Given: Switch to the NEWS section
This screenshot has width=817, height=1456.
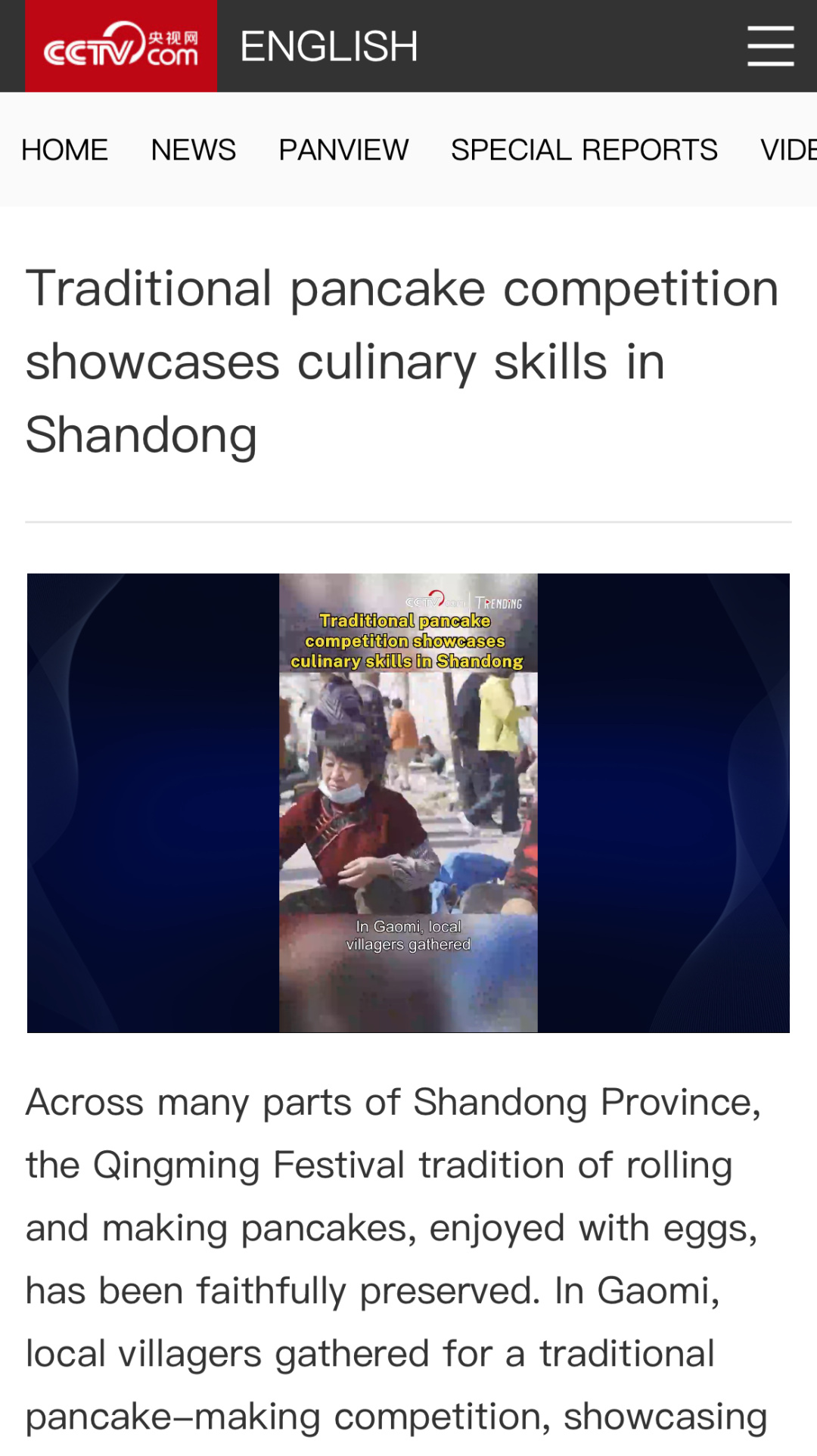Looking at the screenshot, I should point(193,150).
